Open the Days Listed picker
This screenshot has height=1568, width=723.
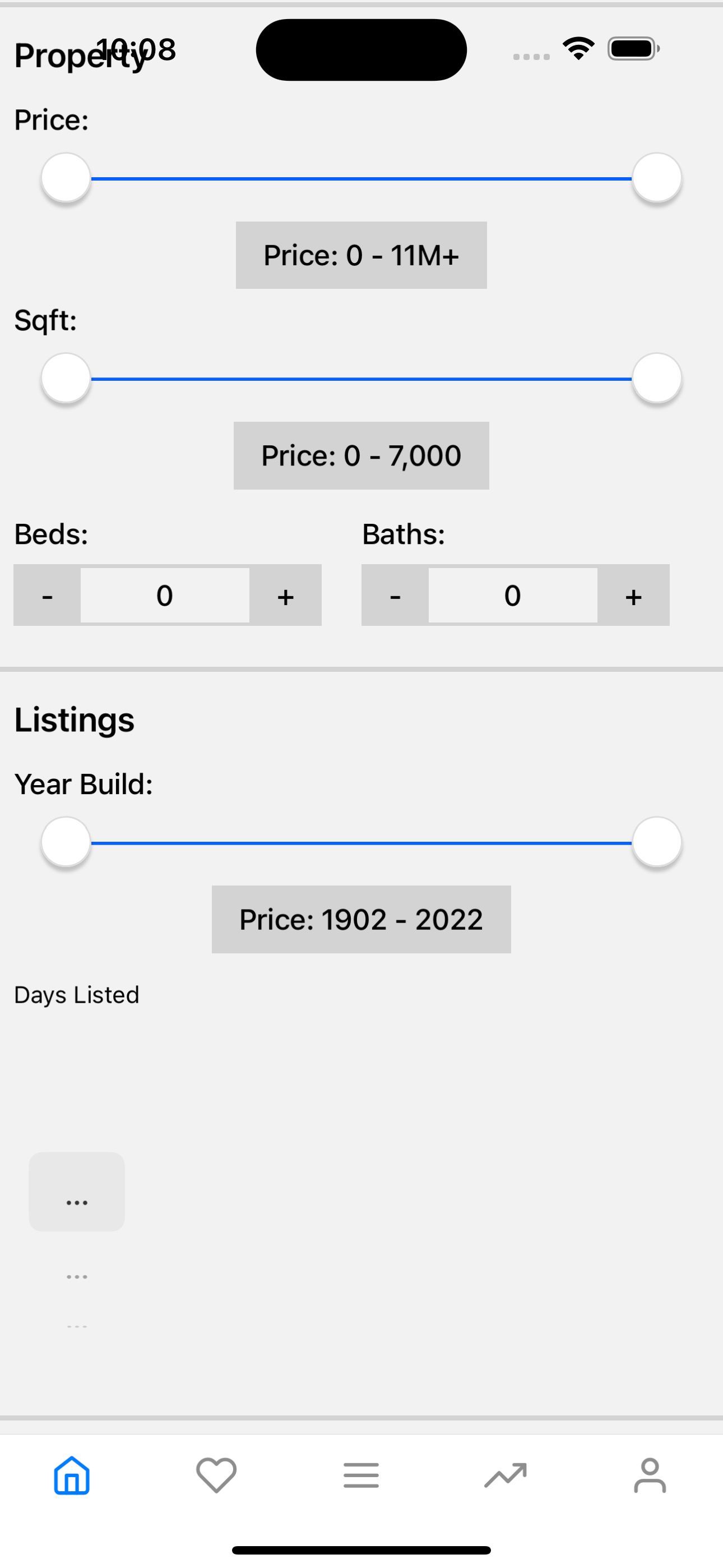77,1191
